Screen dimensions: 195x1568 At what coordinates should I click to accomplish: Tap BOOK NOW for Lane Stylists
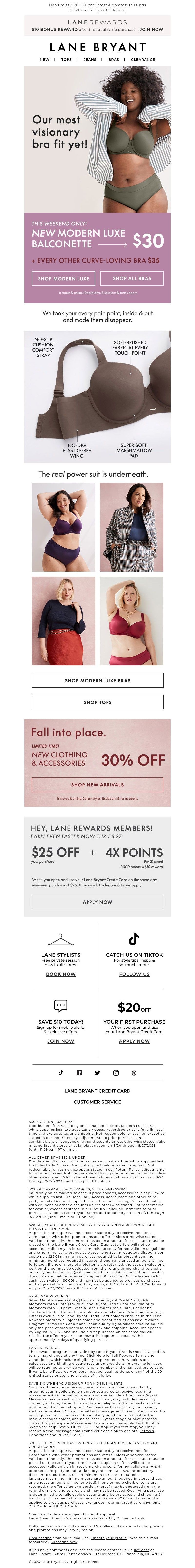[61, 974]
